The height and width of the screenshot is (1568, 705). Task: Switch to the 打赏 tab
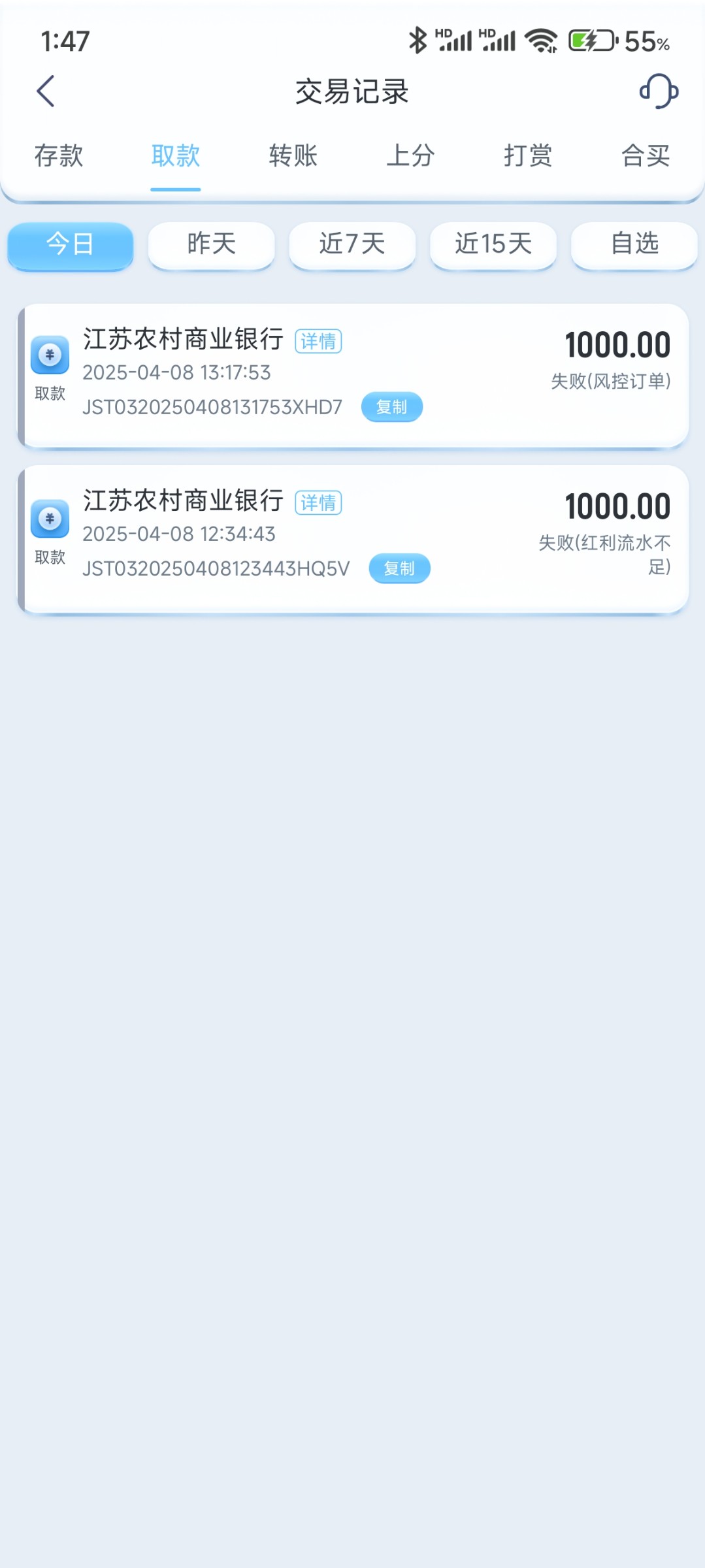(528, 156)
